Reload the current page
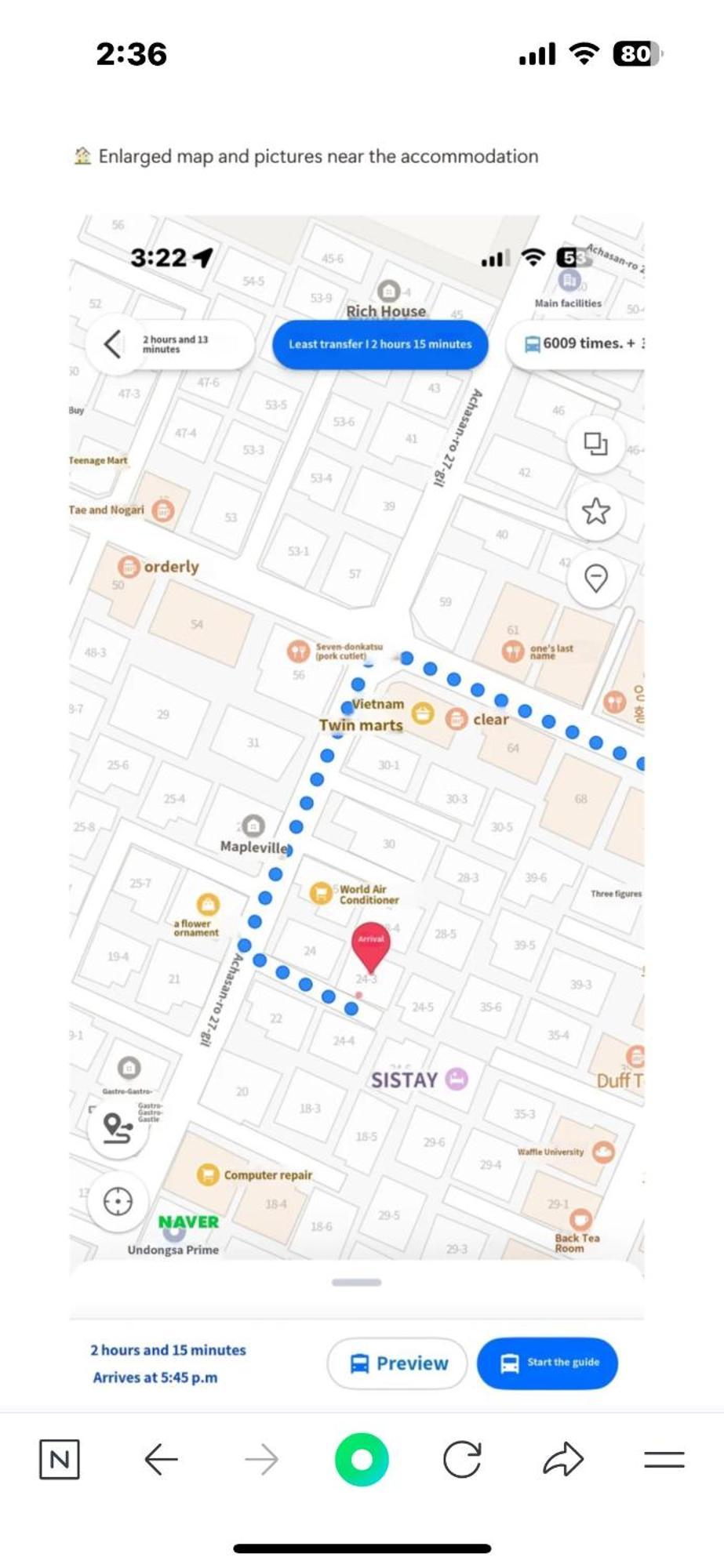This screenshot has width=724, height=1568. [462, 1459]
